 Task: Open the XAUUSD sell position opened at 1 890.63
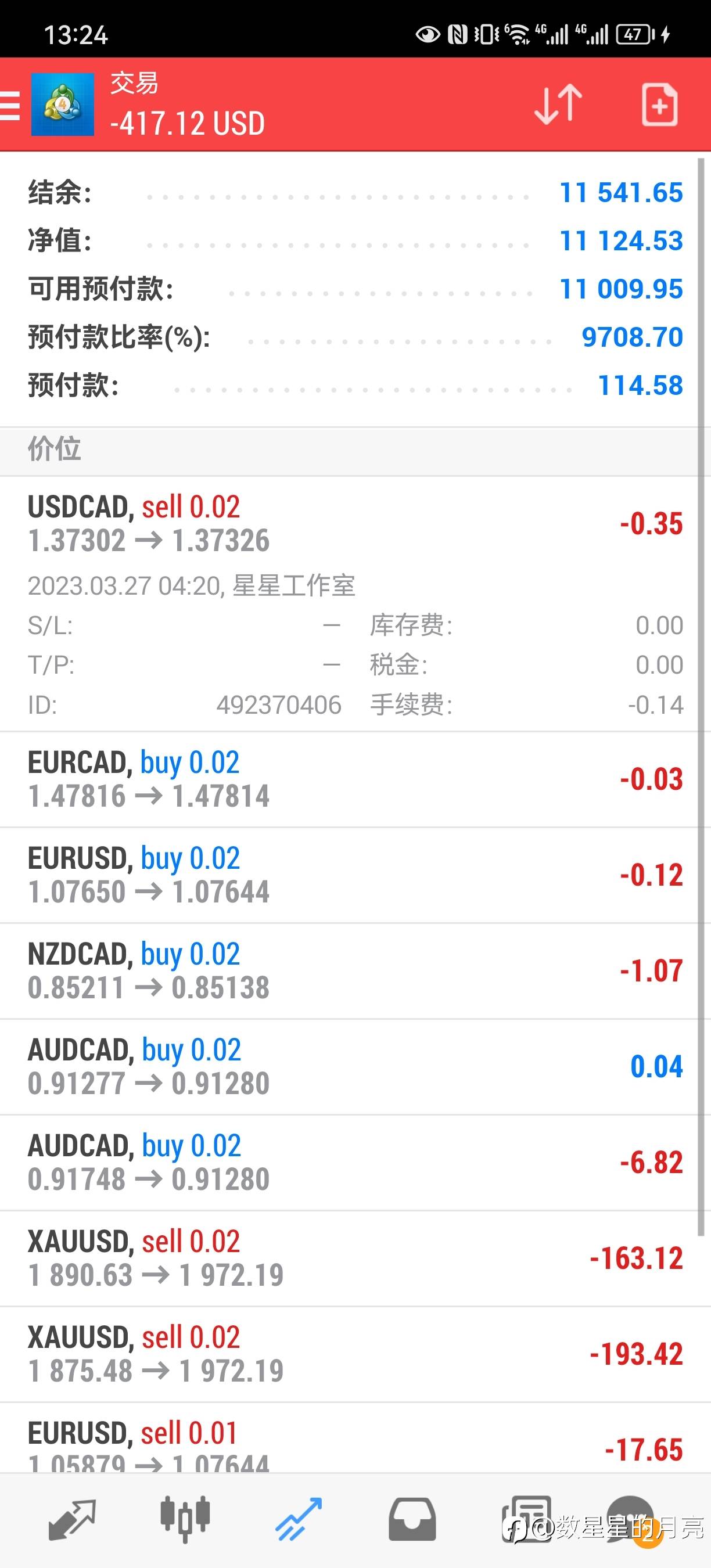[x=353, y=1257]
